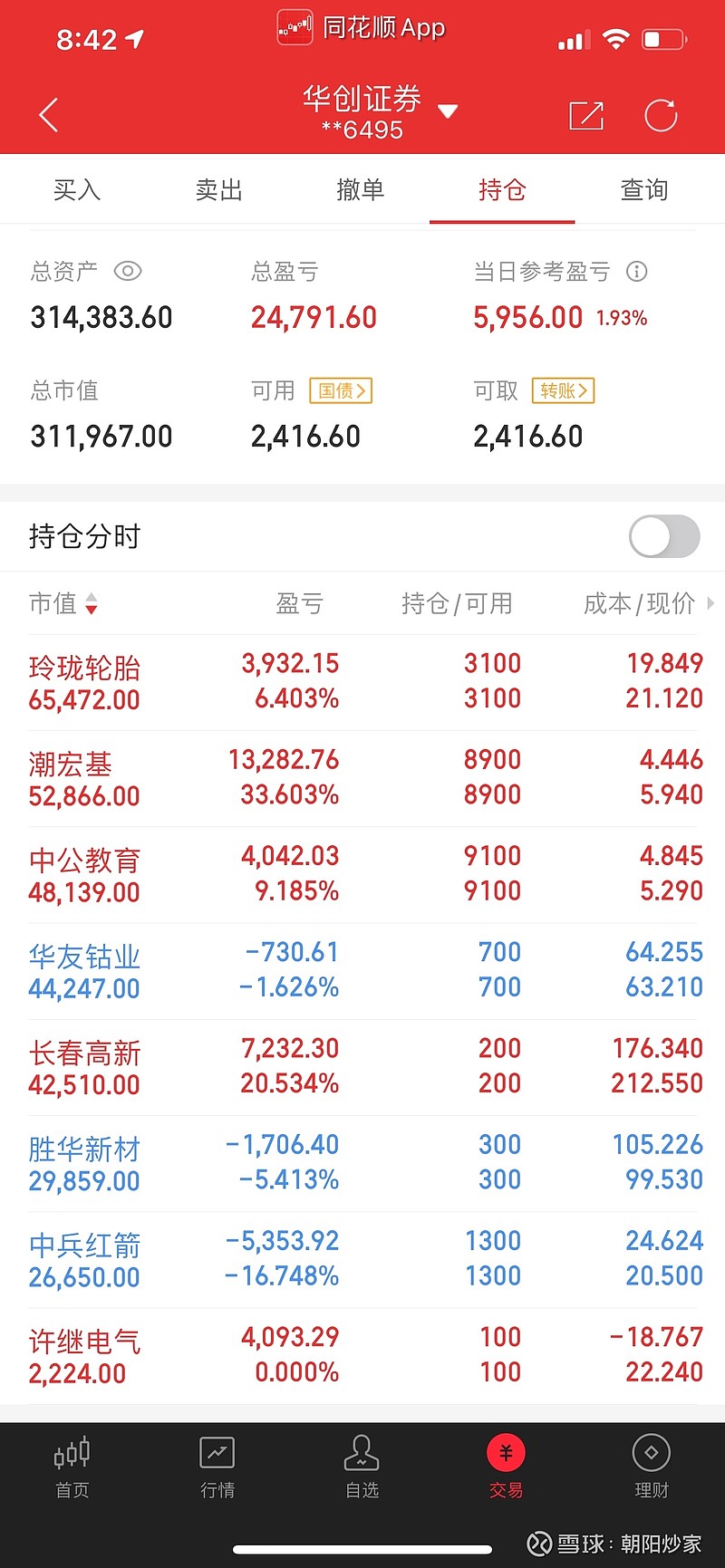725x1568 pixels.
Task: Go to the 首页 tab
Action: coord(72,1467)
